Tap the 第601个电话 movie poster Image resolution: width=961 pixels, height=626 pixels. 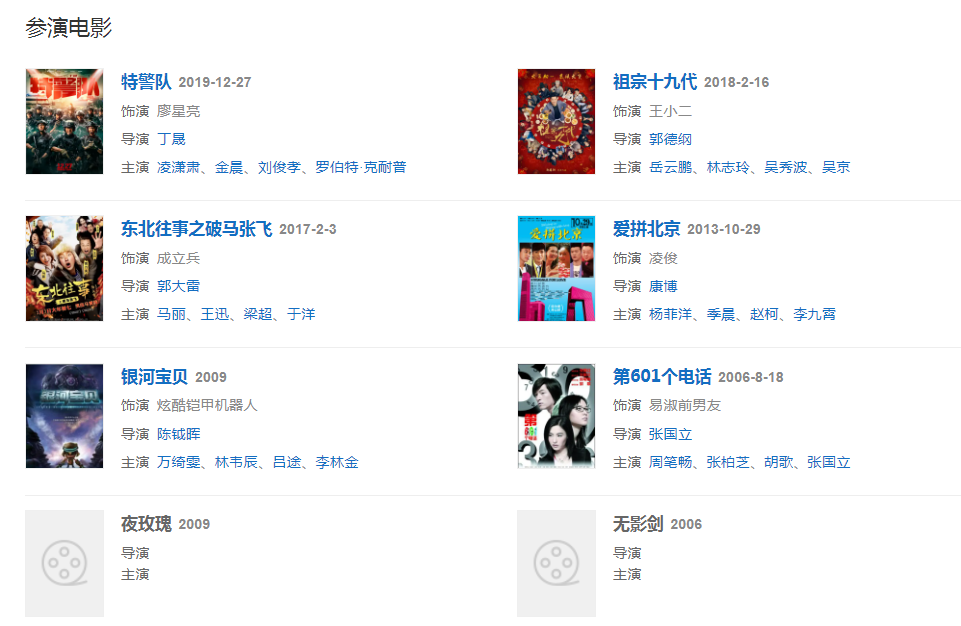pyautogui.click(x=556, y=416)
